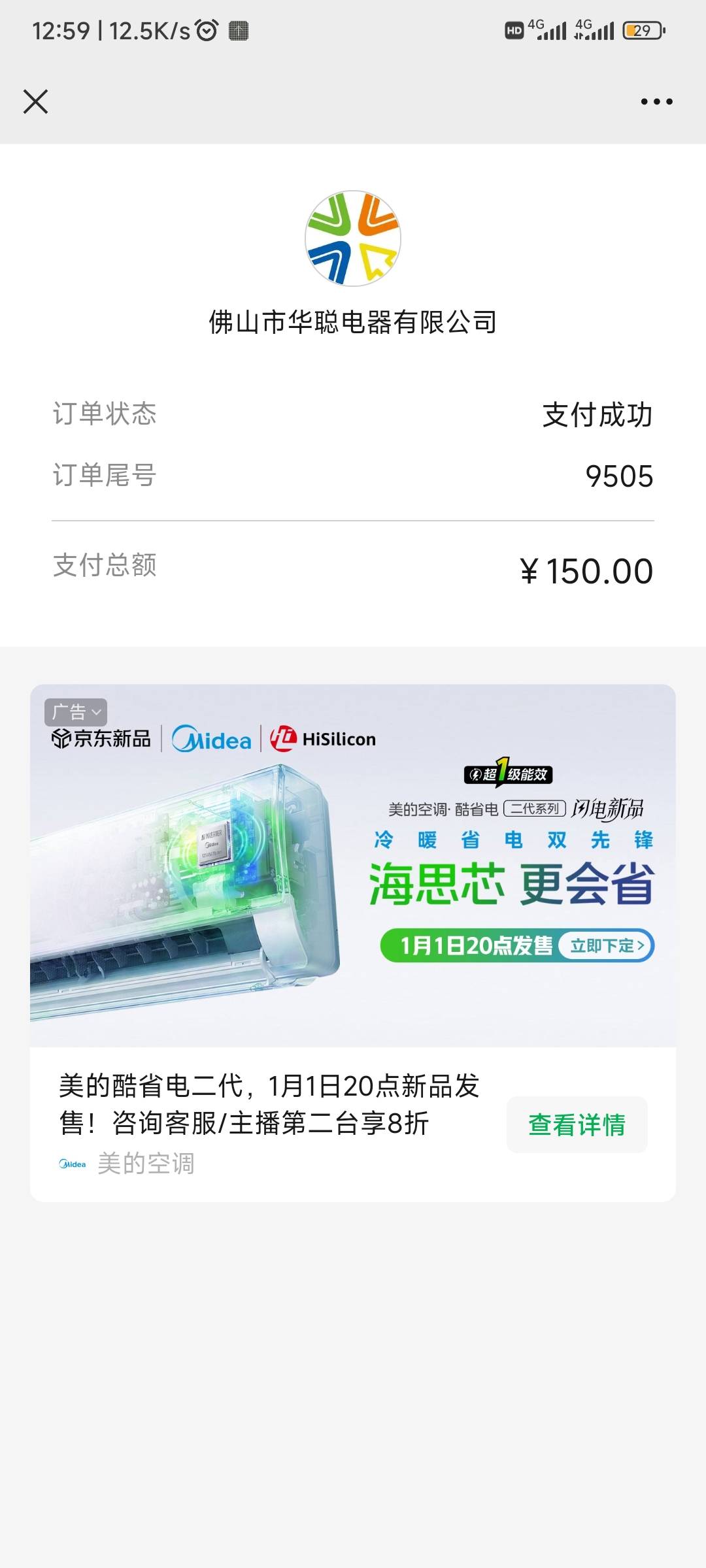
Task: Close the payment result page
Action: pos(35,102)
